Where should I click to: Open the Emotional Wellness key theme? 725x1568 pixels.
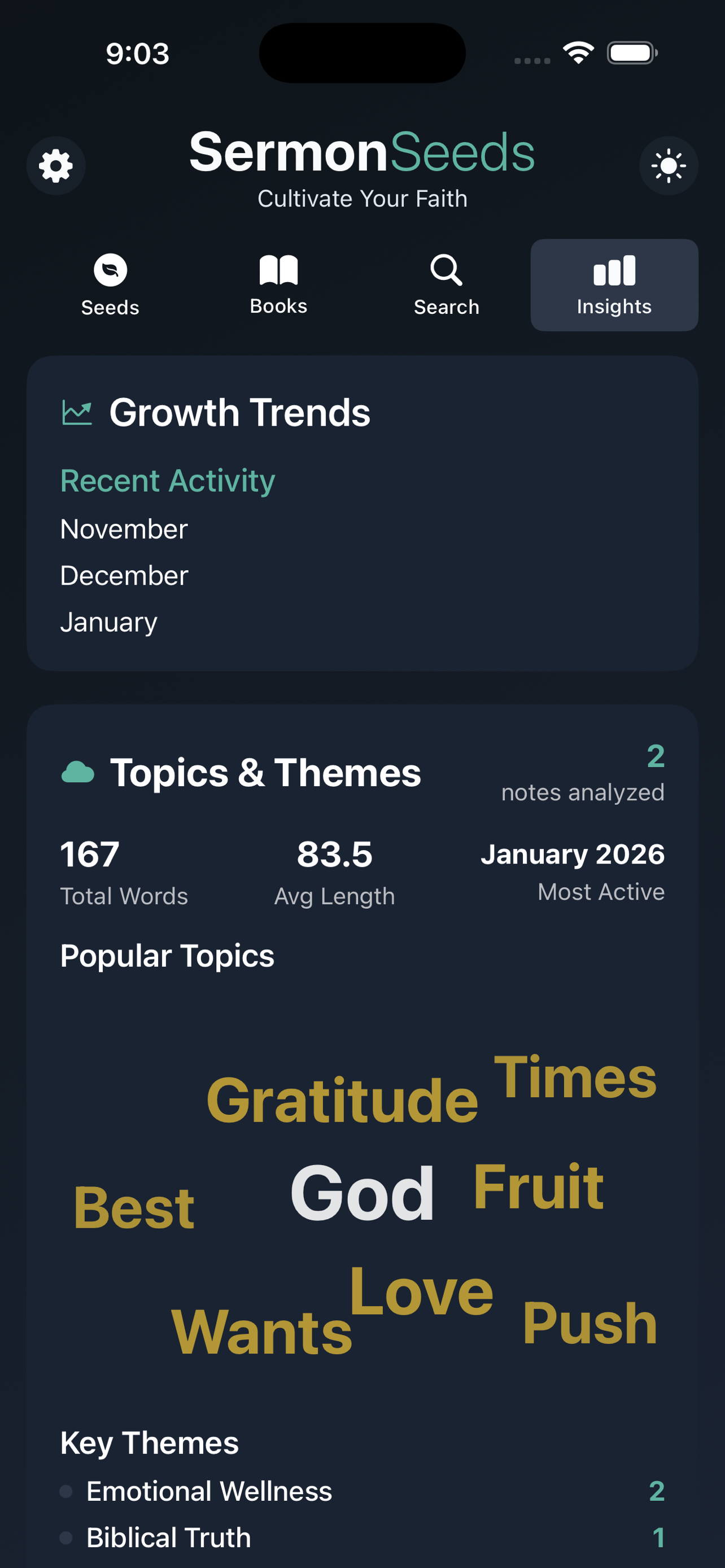[209, 1491]
